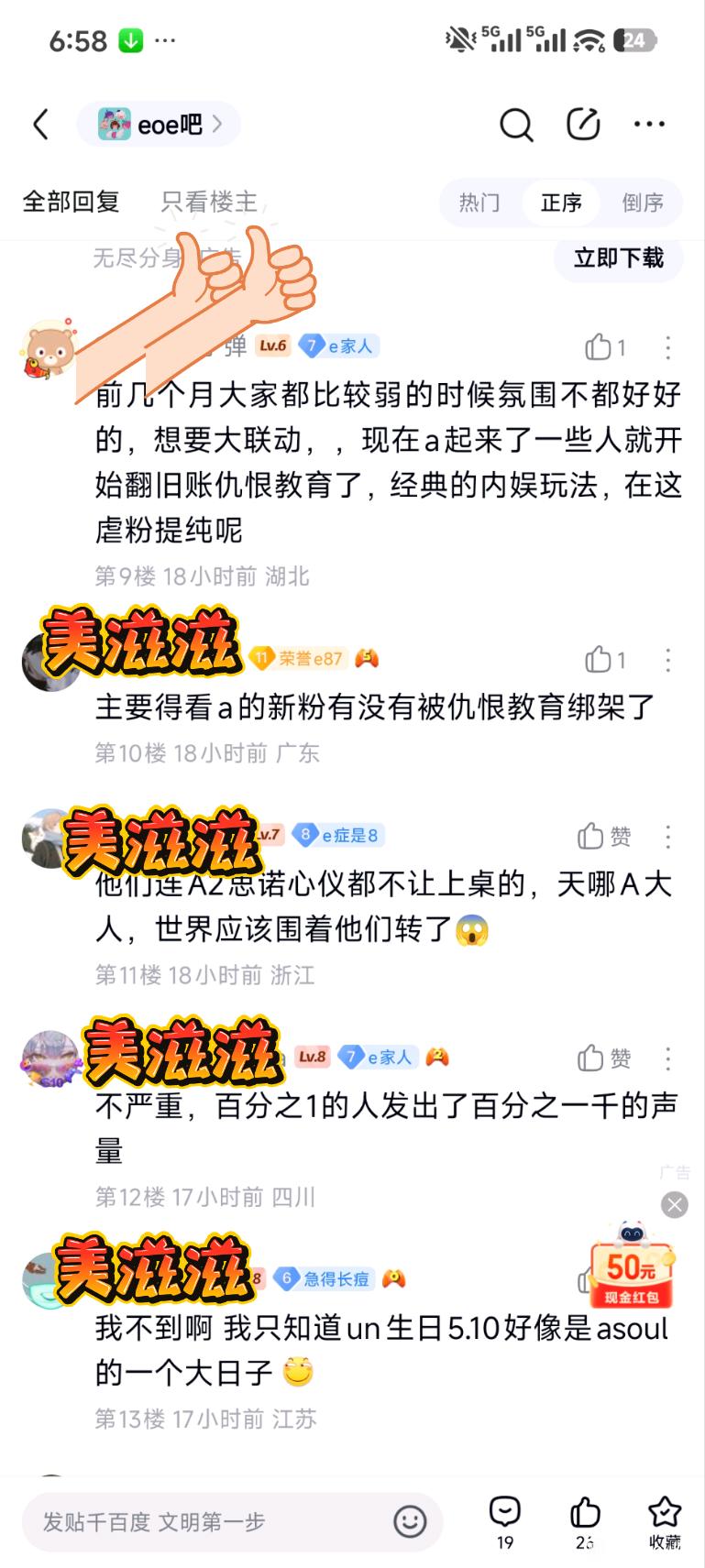Dismiss the 50元 red packet ad
Image resolution: width=705 pixels, height=1568 pixels.
tap(675, 1204)
